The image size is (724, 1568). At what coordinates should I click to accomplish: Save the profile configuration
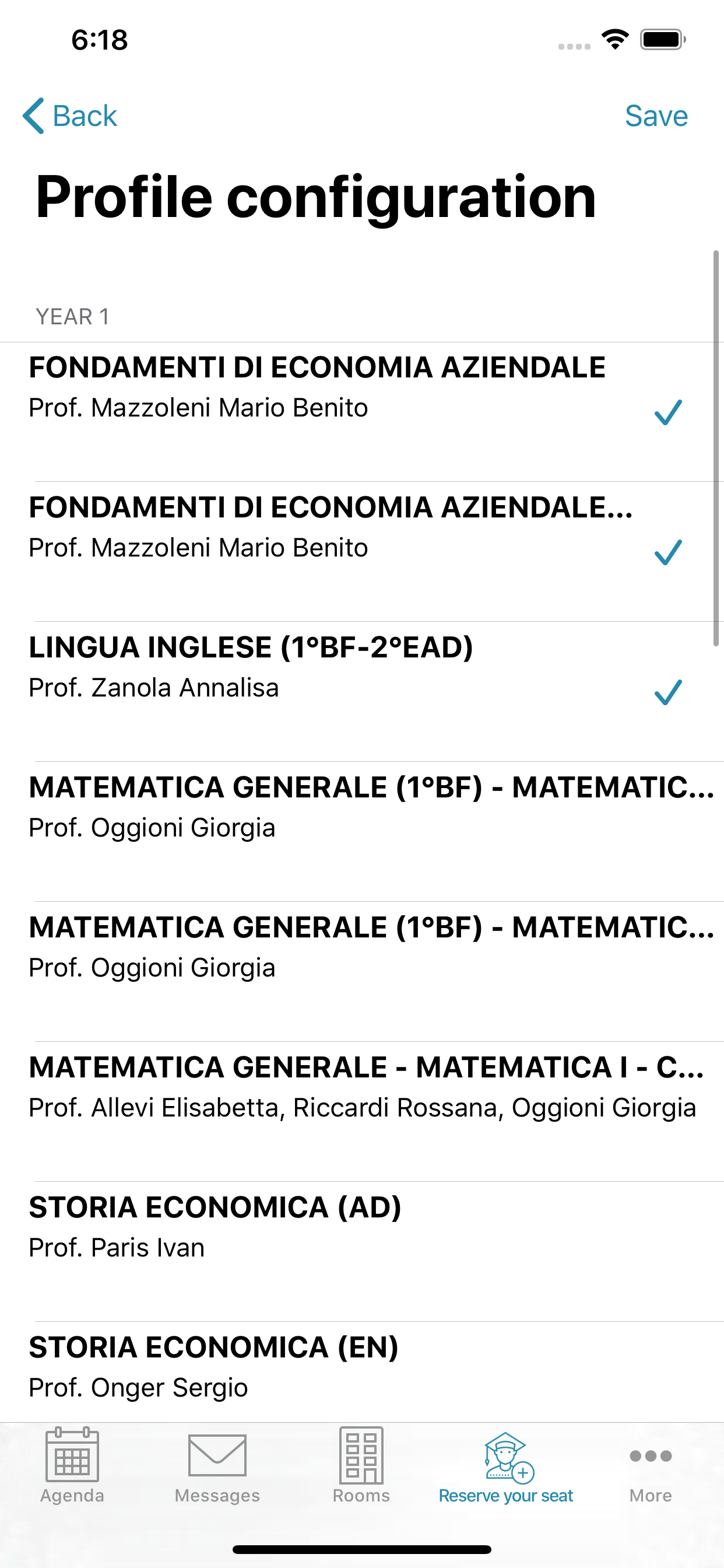[x=656, y=116]
